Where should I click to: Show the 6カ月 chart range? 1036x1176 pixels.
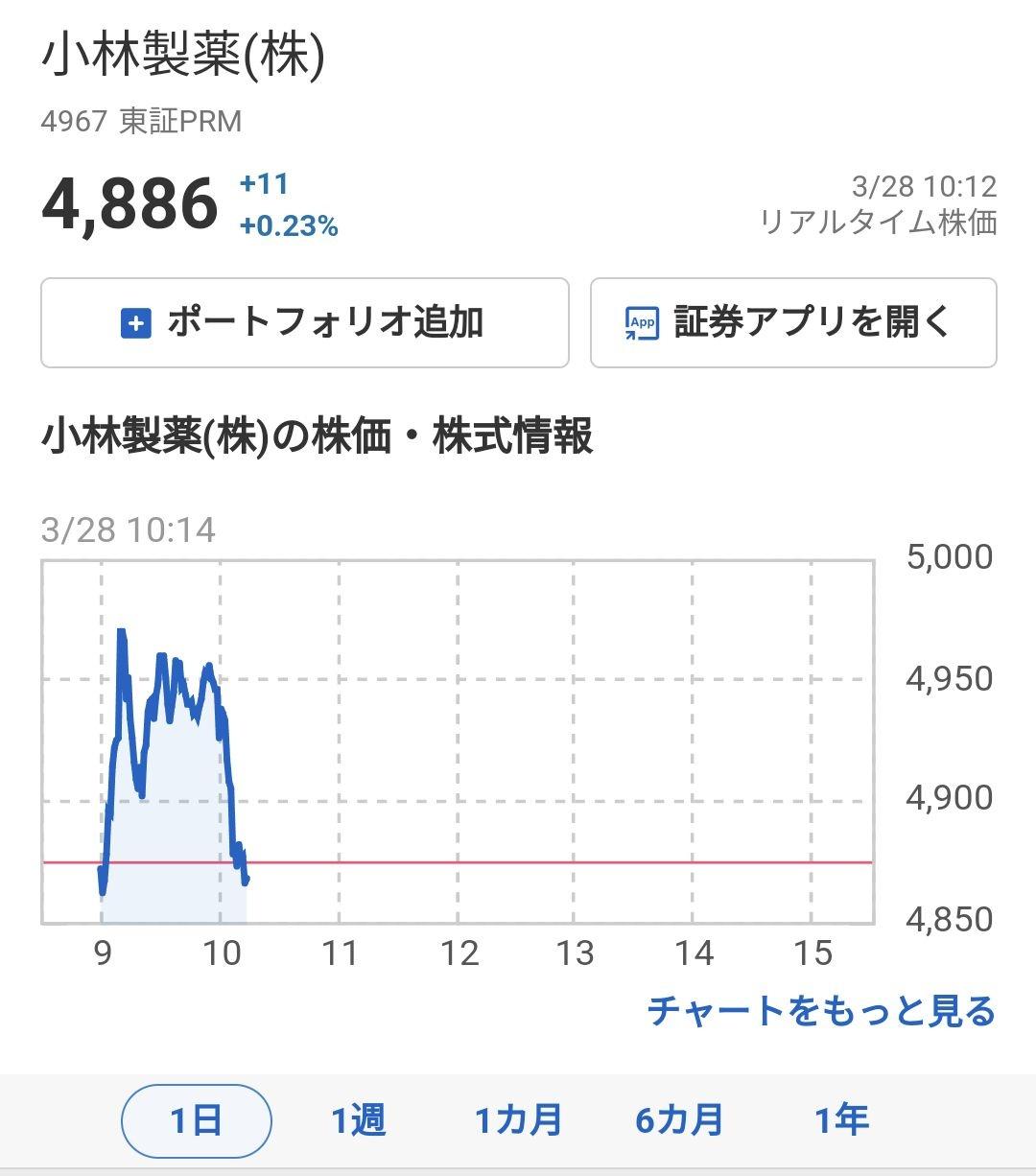coord(679,1120)
